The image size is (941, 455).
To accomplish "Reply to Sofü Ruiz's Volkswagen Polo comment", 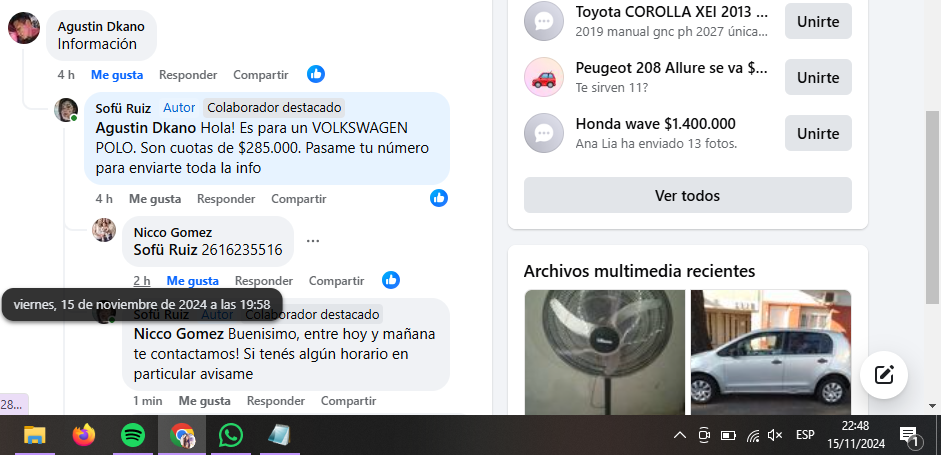I will pos(226,199).
